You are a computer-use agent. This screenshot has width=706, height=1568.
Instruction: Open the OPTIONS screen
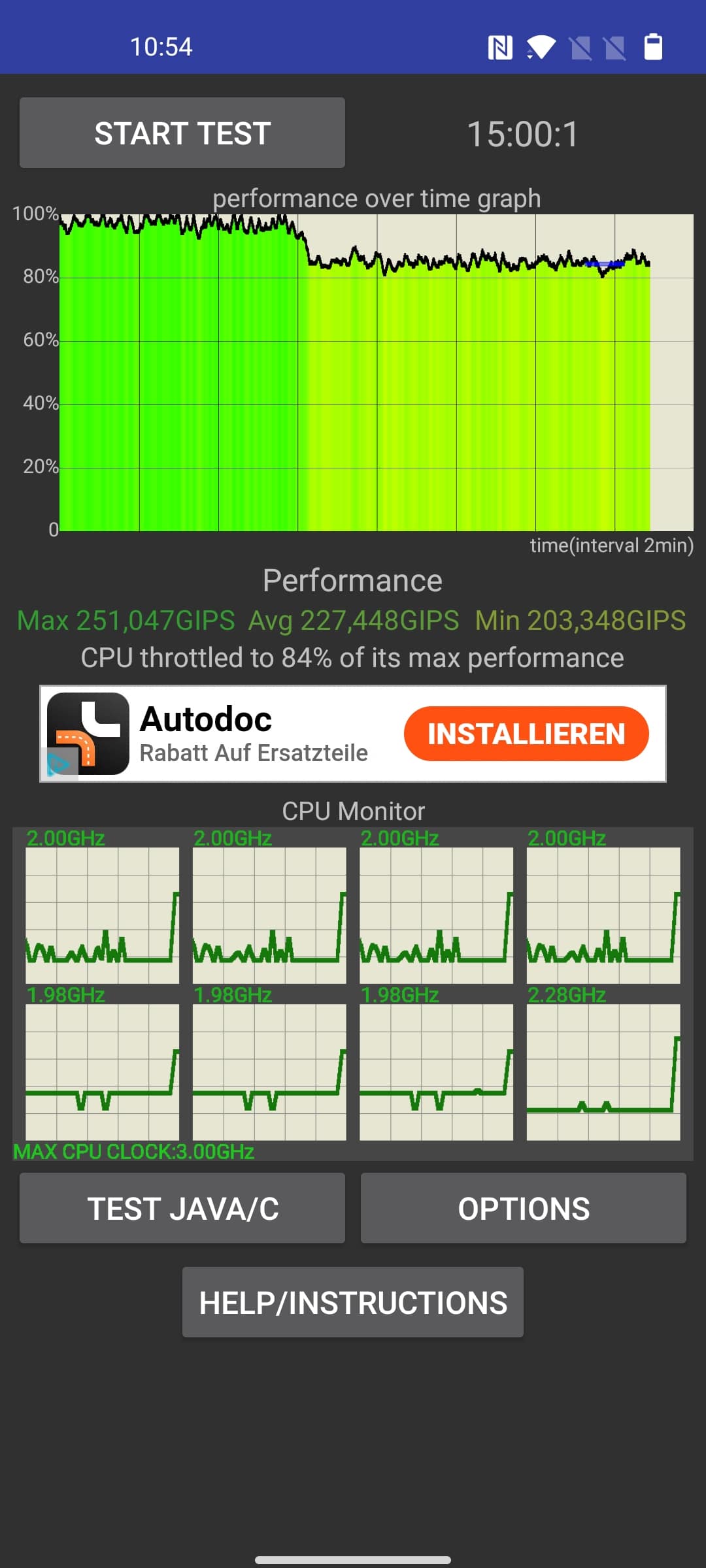click(524, 1208)
